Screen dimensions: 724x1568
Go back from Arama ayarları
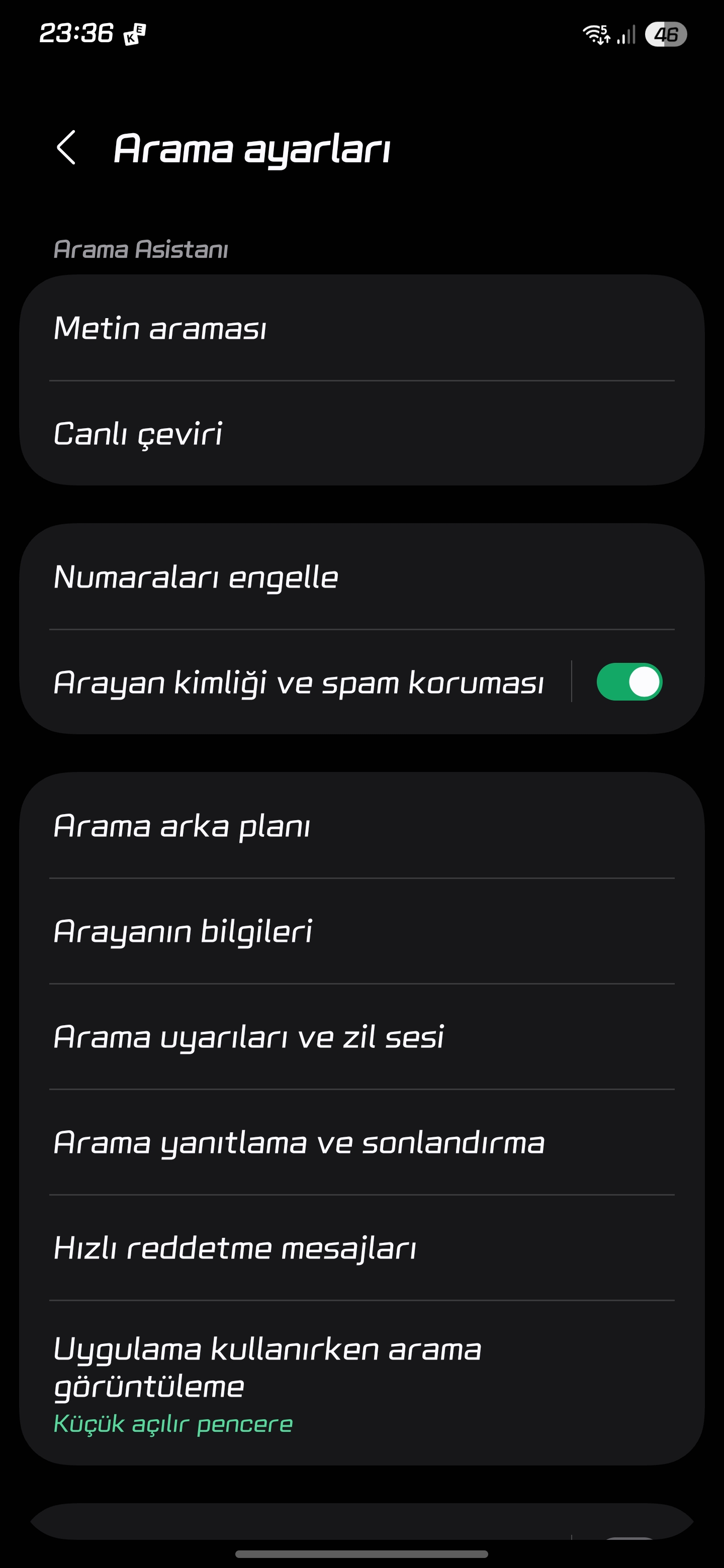pos(66,148)
